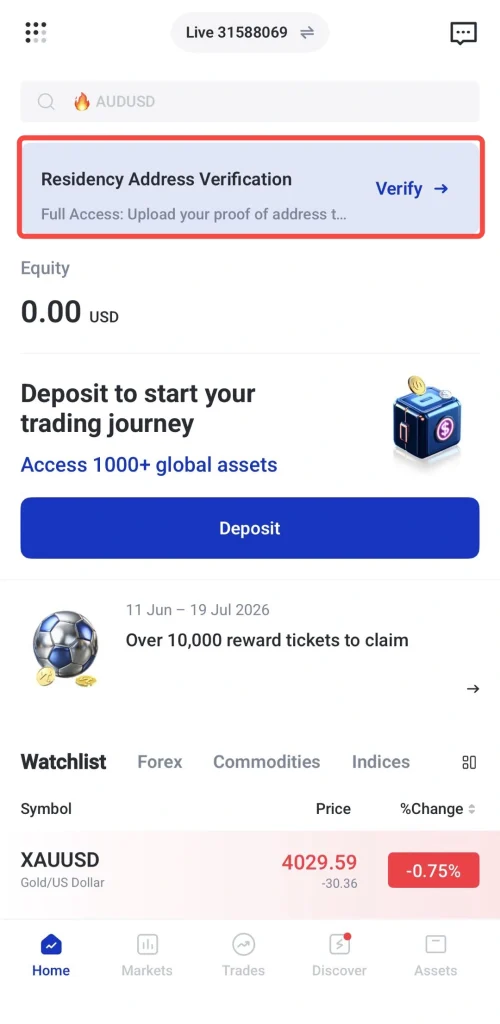Open the grid menu icon
This screenshot has width=500, height=1024.
click(35, 32)
